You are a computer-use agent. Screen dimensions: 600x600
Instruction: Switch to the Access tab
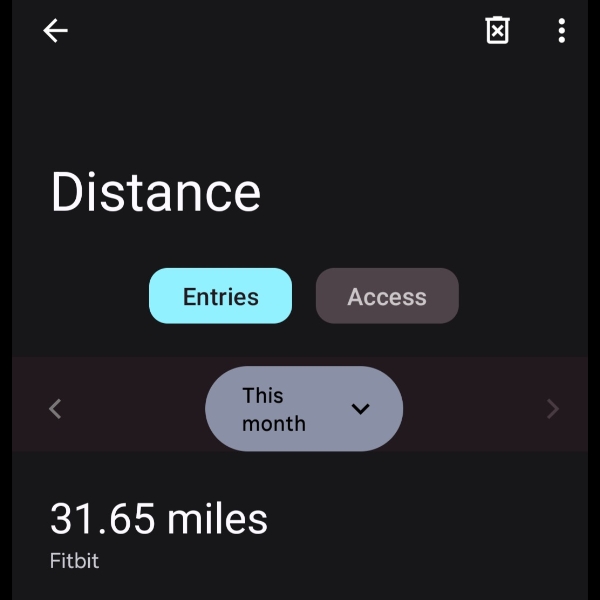point(387,296)
